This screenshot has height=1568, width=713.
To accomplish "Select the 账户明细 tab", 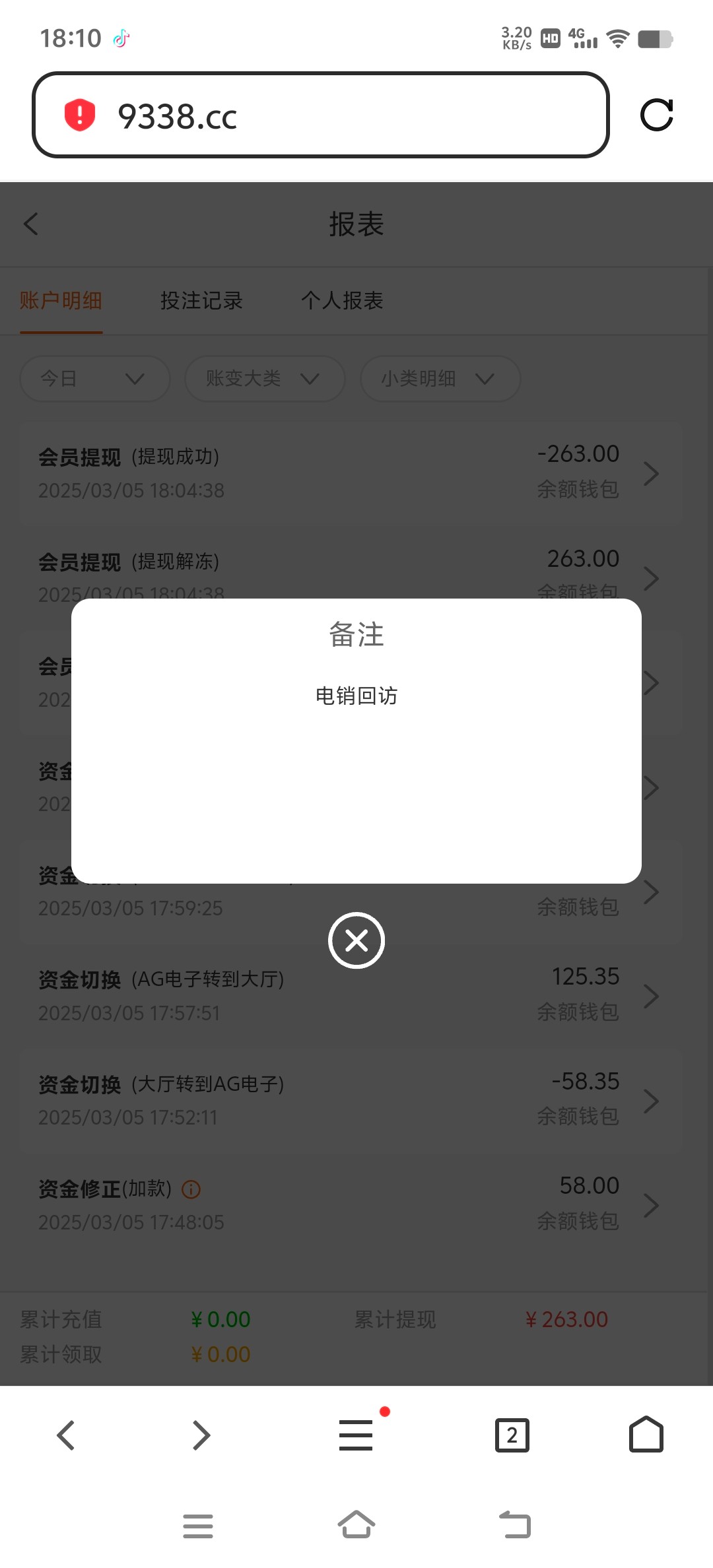I will tap(61, 301).
